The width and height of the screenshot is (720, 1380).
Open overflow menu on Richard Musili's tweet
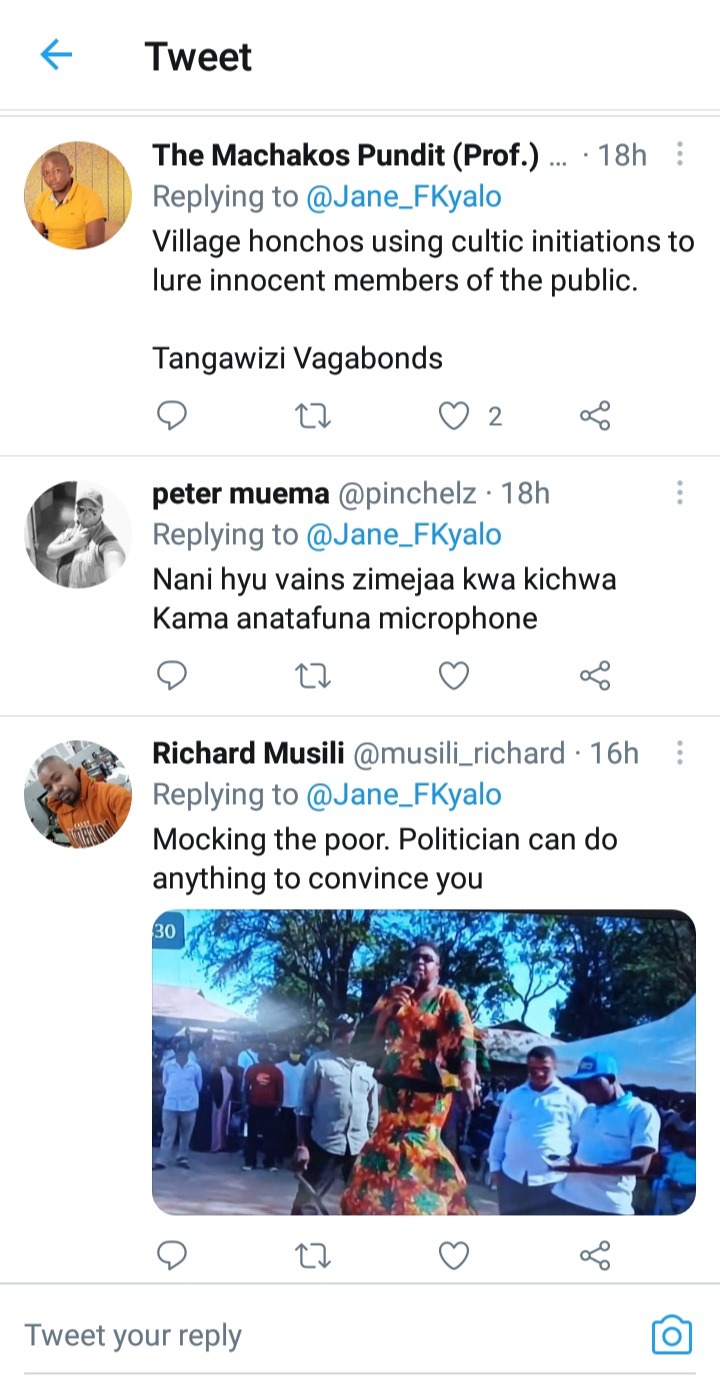(x=680, y=752)
